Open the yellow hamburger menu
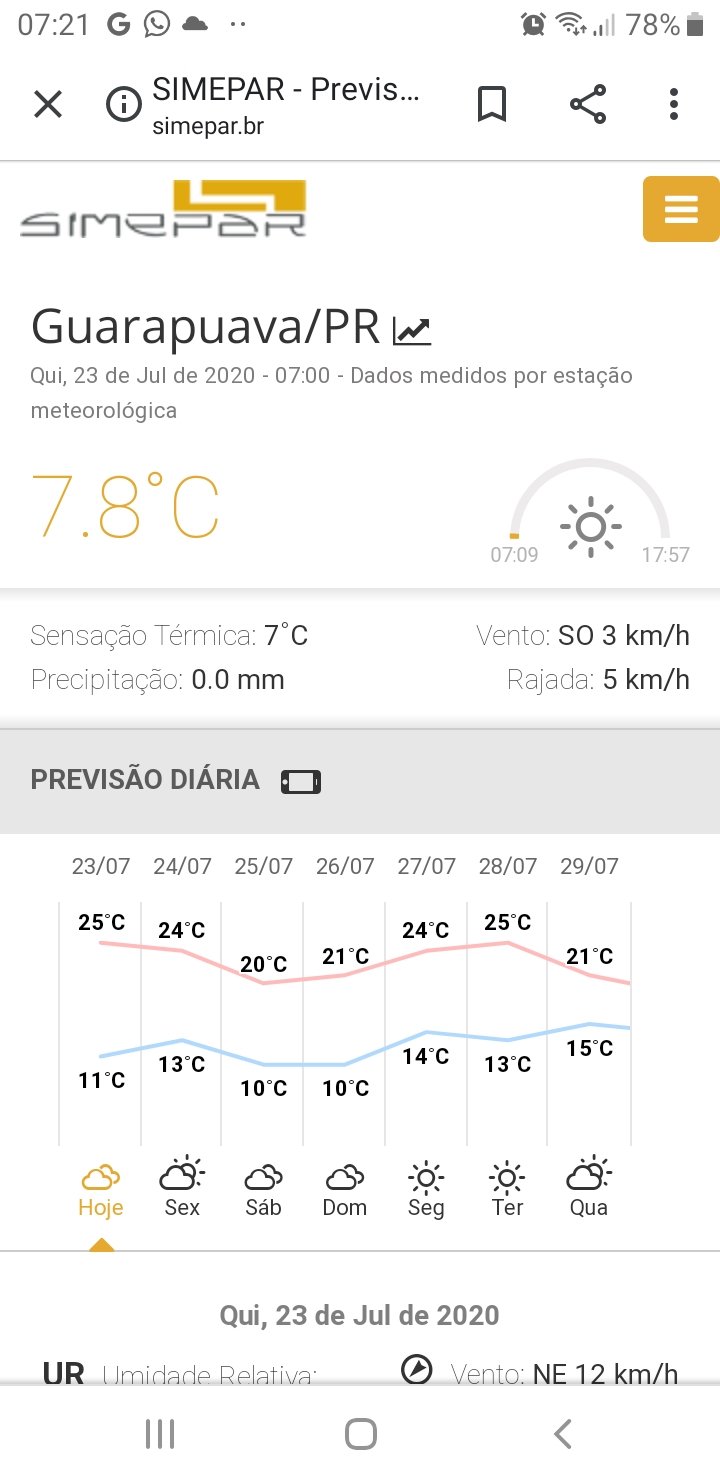This screenshot has height=1480, width=720. 681,209
